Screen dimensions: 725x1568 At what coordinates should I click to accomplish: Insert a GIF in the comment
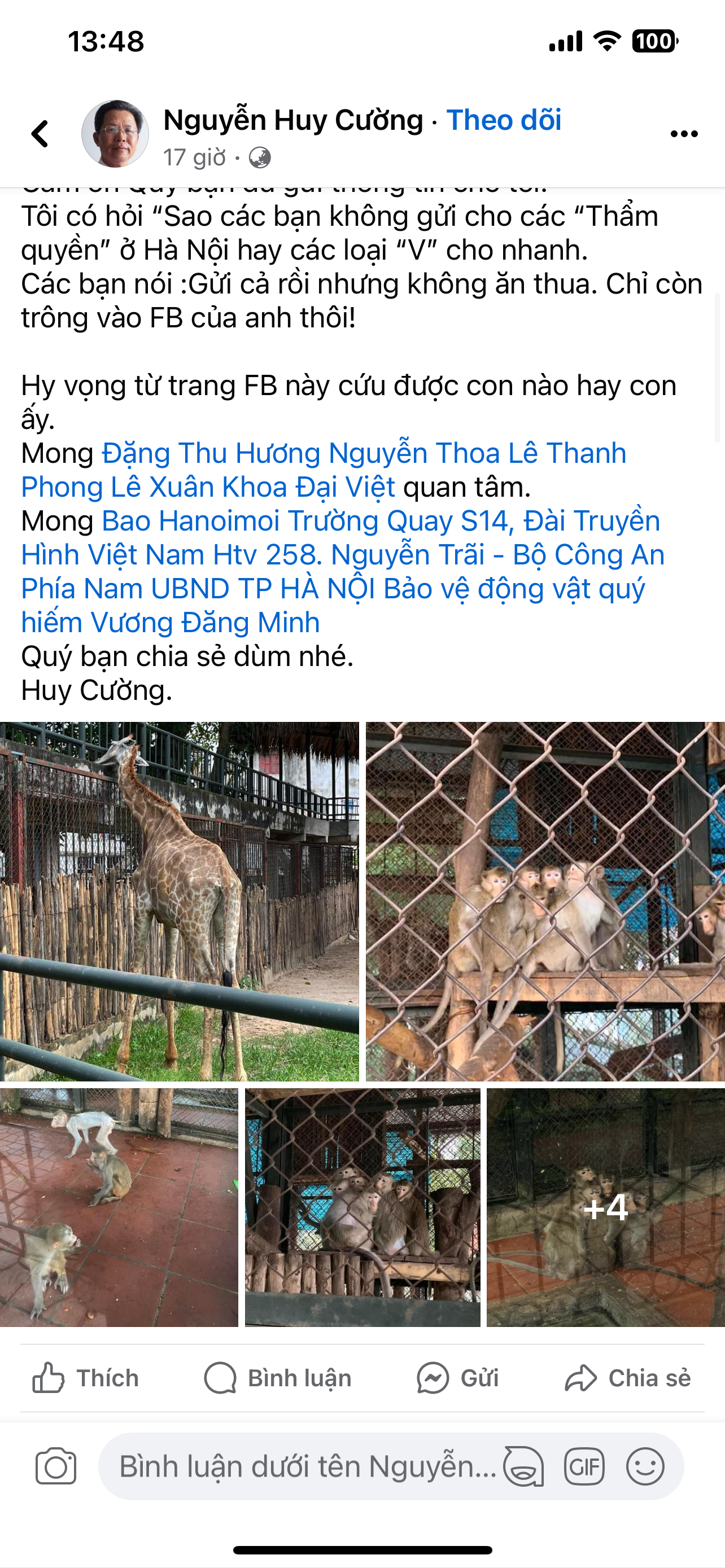(x=584, y=1466)
